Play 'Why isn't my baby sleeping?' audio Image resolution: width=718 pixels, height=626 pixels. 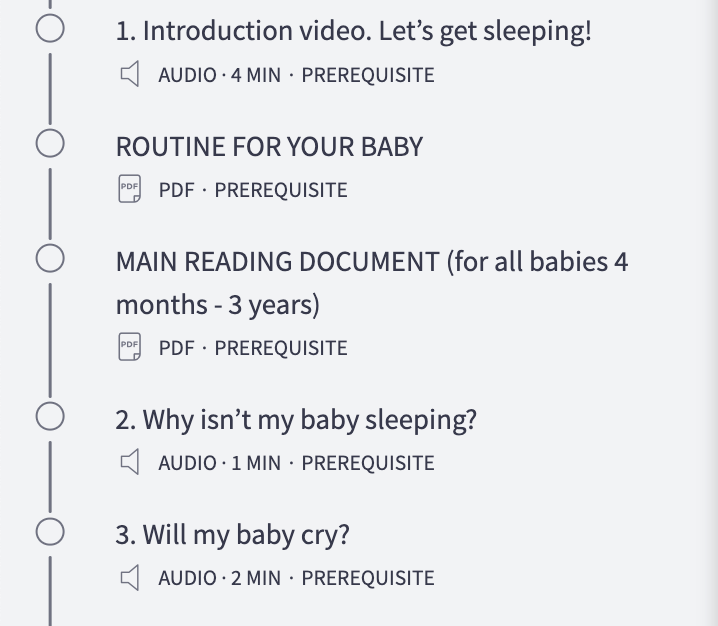(x=296, y=420)
